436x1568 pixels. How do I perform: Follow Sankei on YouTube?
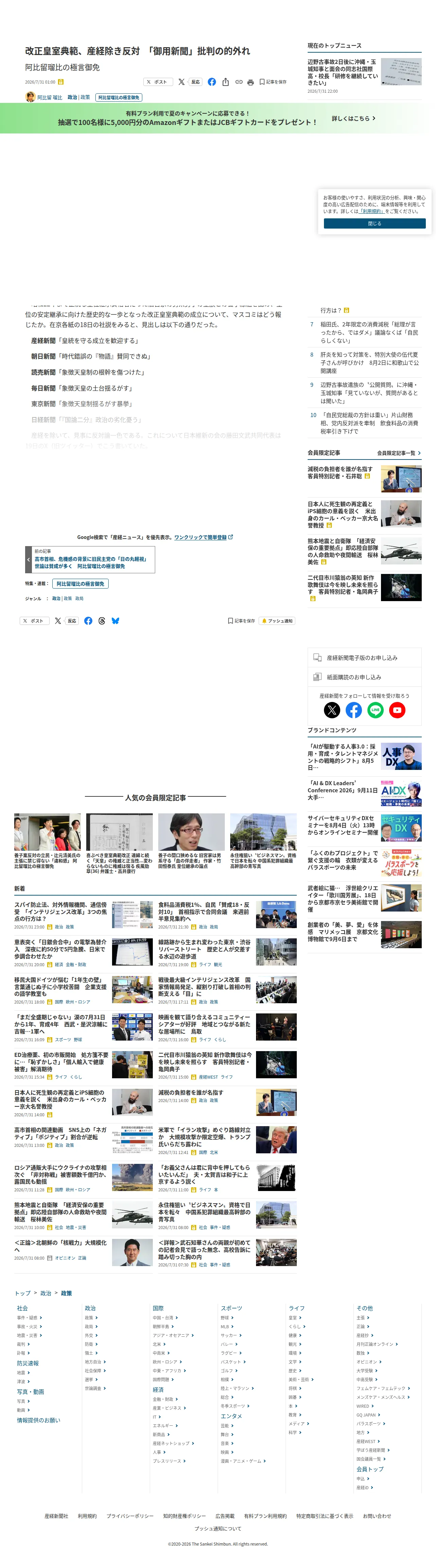click(397, 710)
